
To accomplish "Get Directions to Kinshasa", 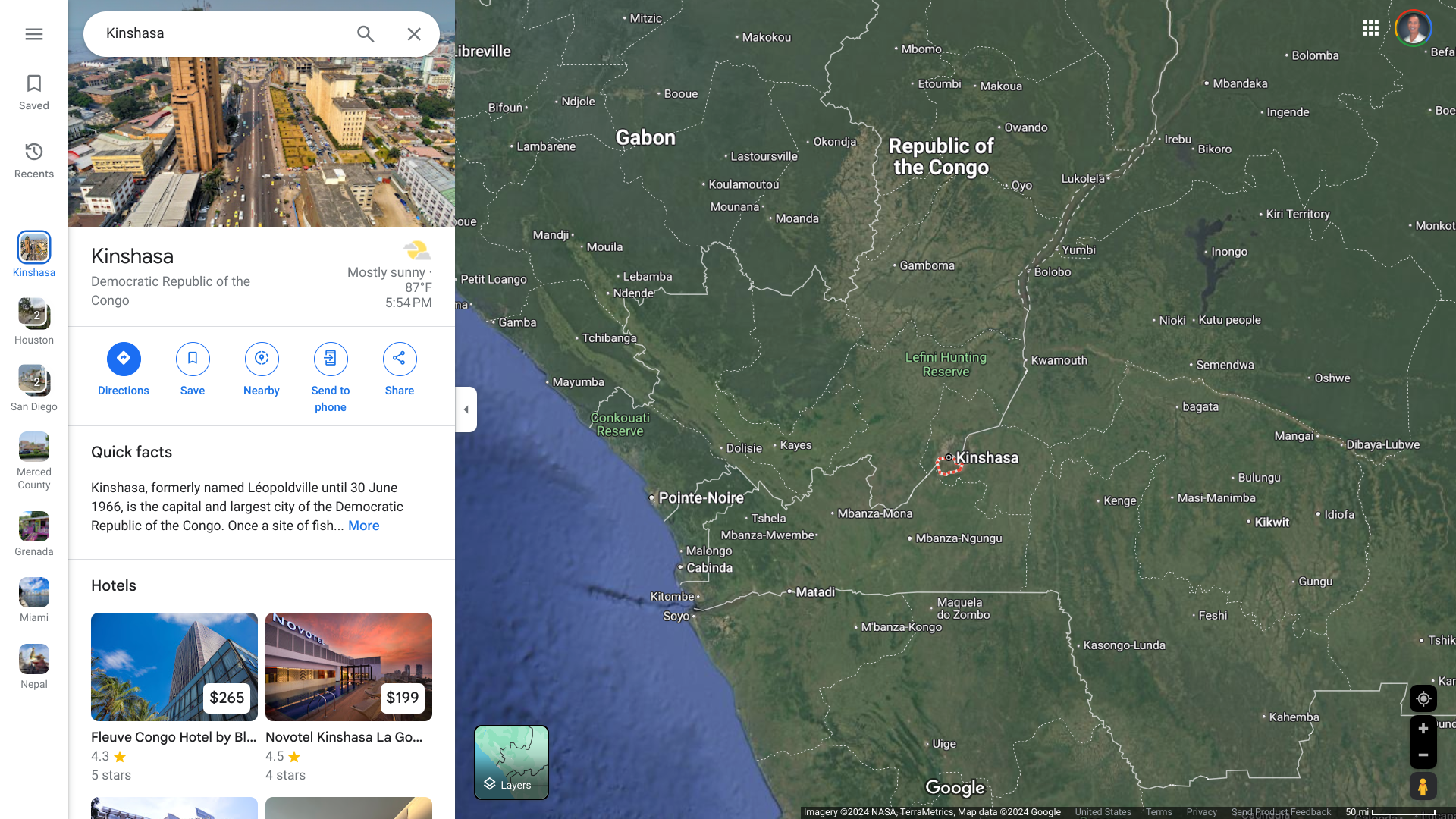I will click(x=124, y=359).
